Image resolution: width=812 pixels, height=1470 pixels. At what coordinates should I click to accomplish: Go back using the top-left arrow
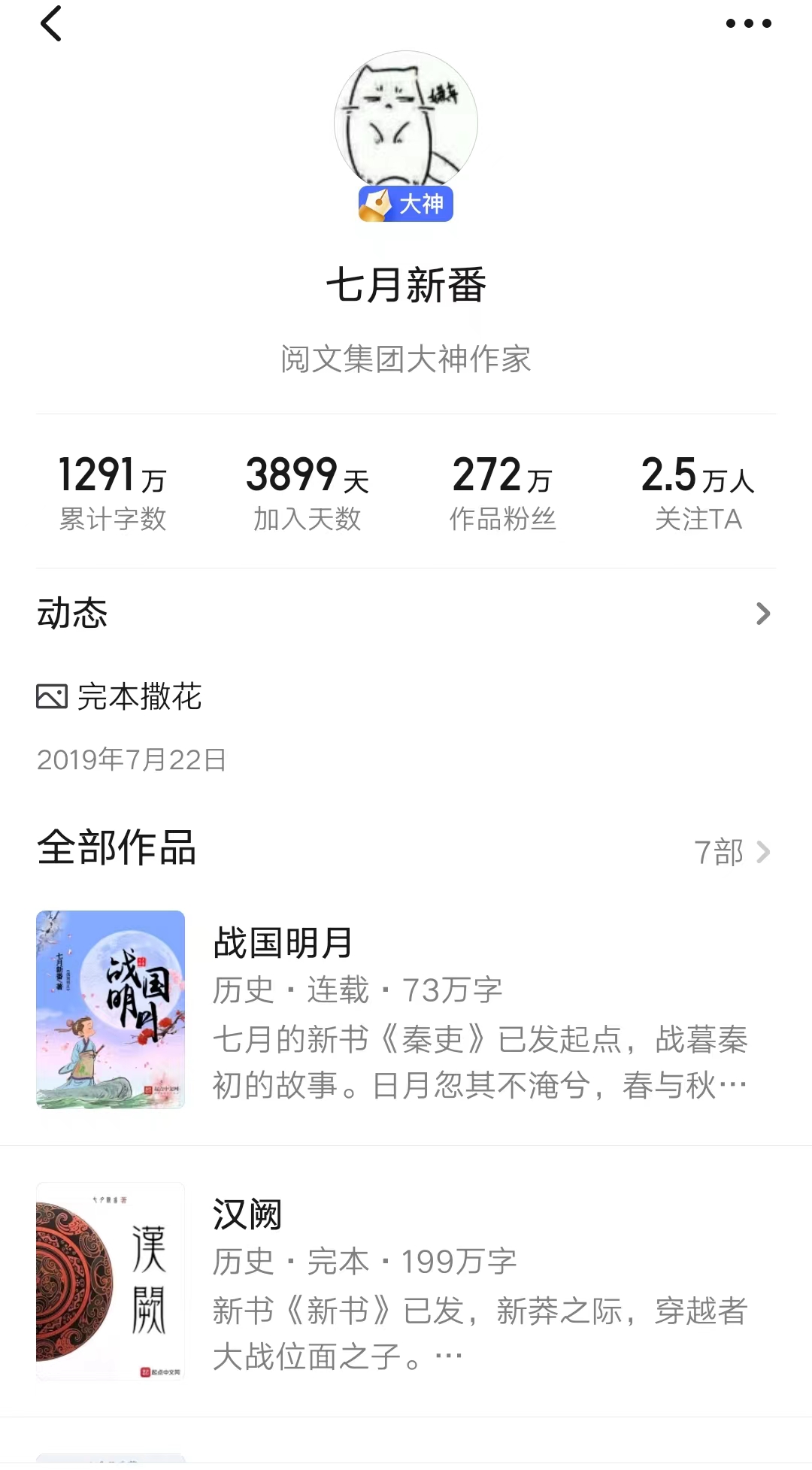click(51, 23)
